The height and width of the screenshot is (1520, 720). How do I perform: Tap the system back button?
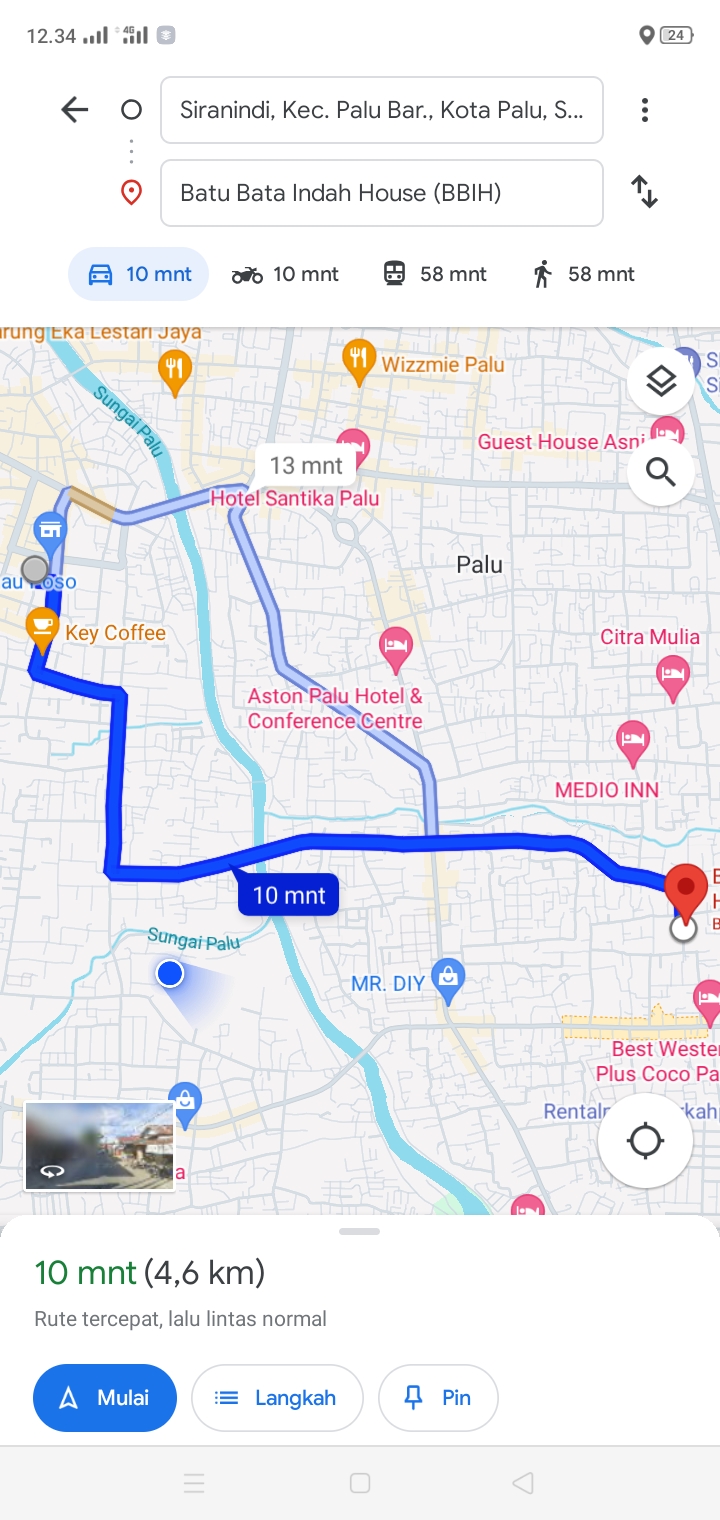point(523,1483)
